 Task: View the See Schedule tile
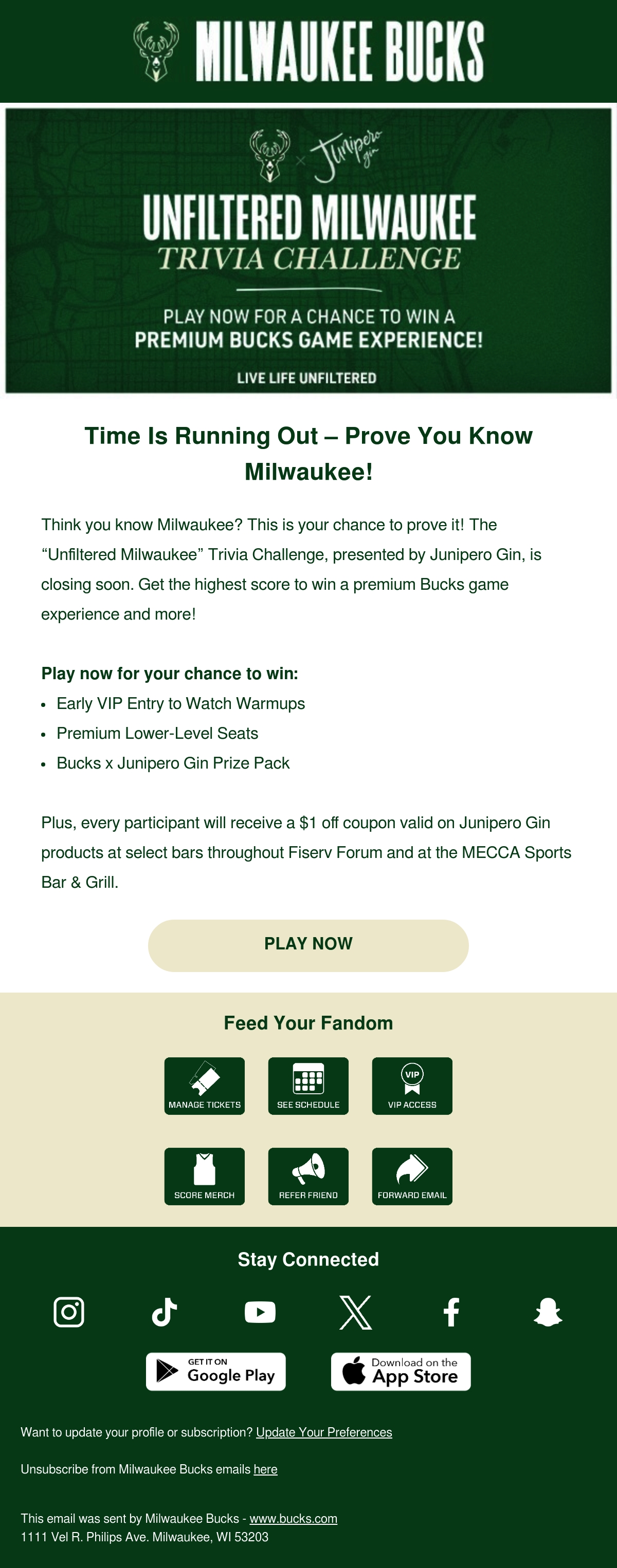point(308,1086)
